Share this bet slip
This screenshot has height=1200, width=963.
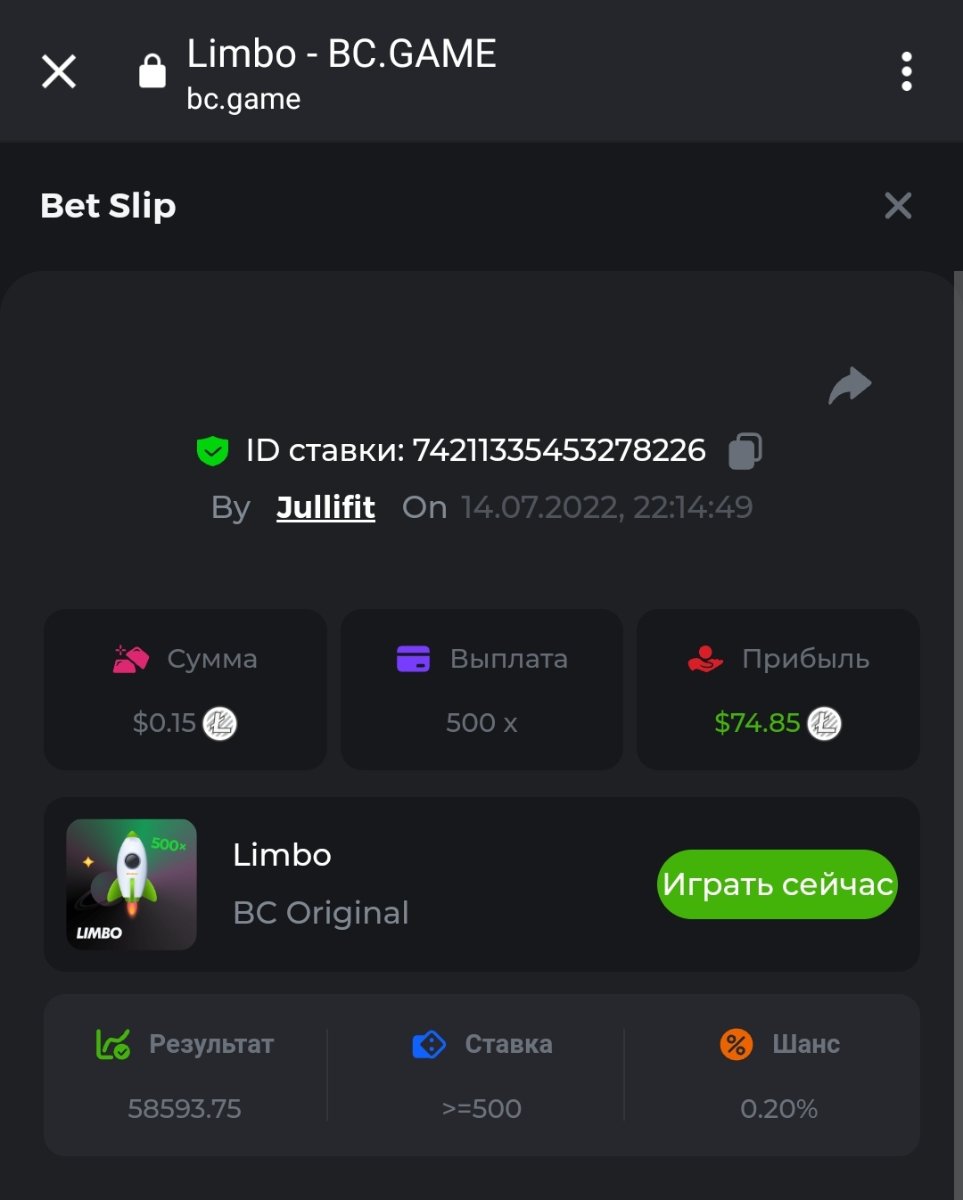point(850,386)
